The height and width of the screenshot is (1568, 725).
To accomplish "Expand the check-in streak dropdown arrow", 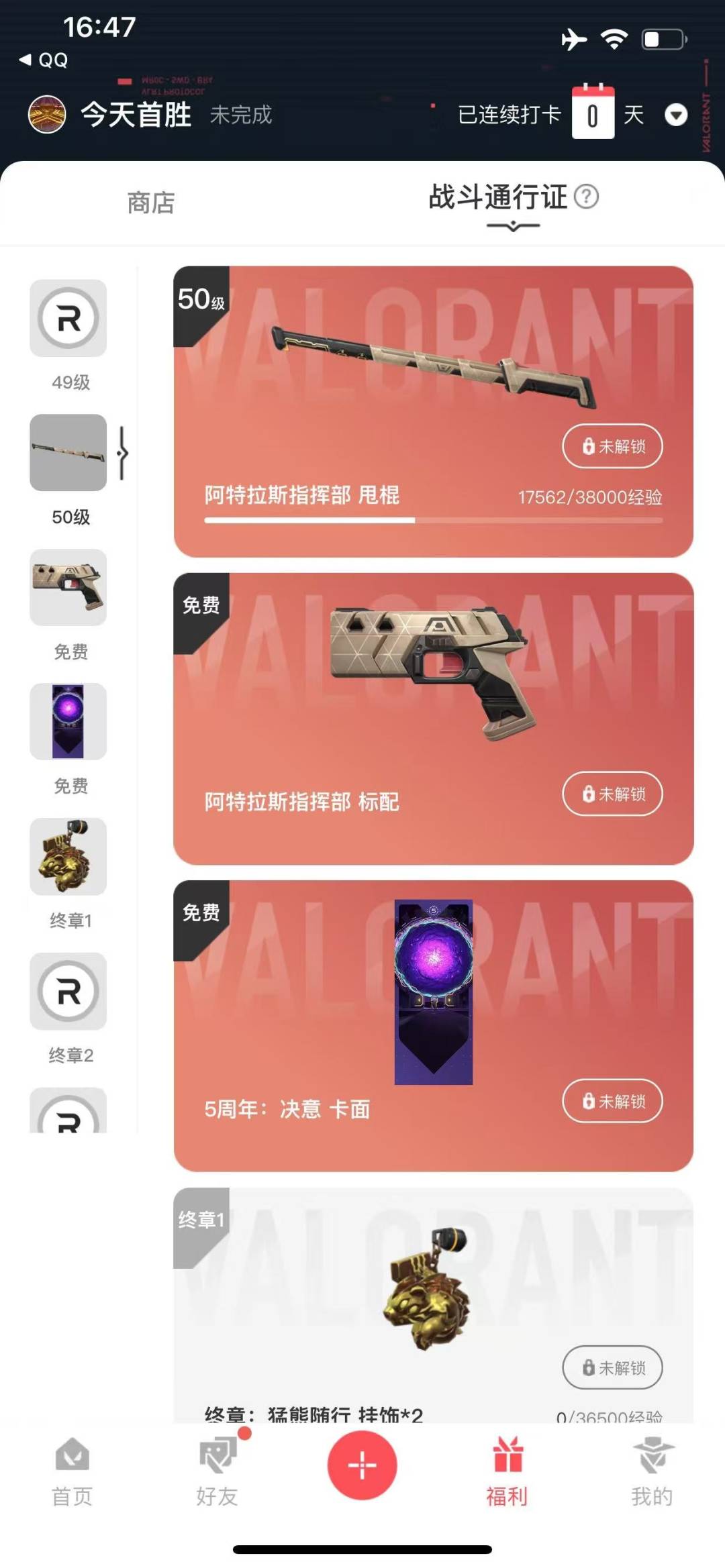I will click(x=675, y=115).
